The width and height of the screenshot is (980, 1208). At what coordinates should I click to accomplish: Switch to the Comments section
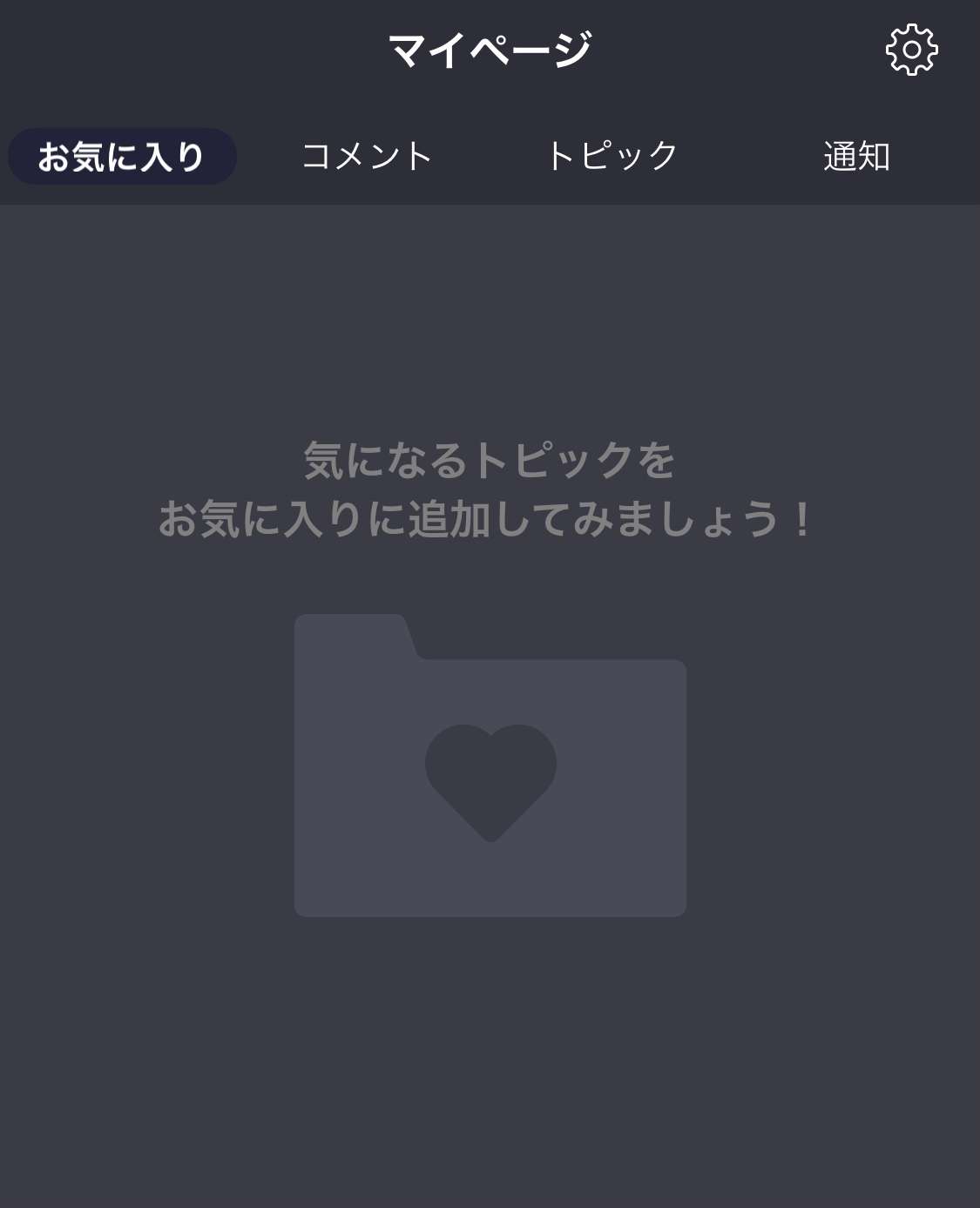coord(366,157)
